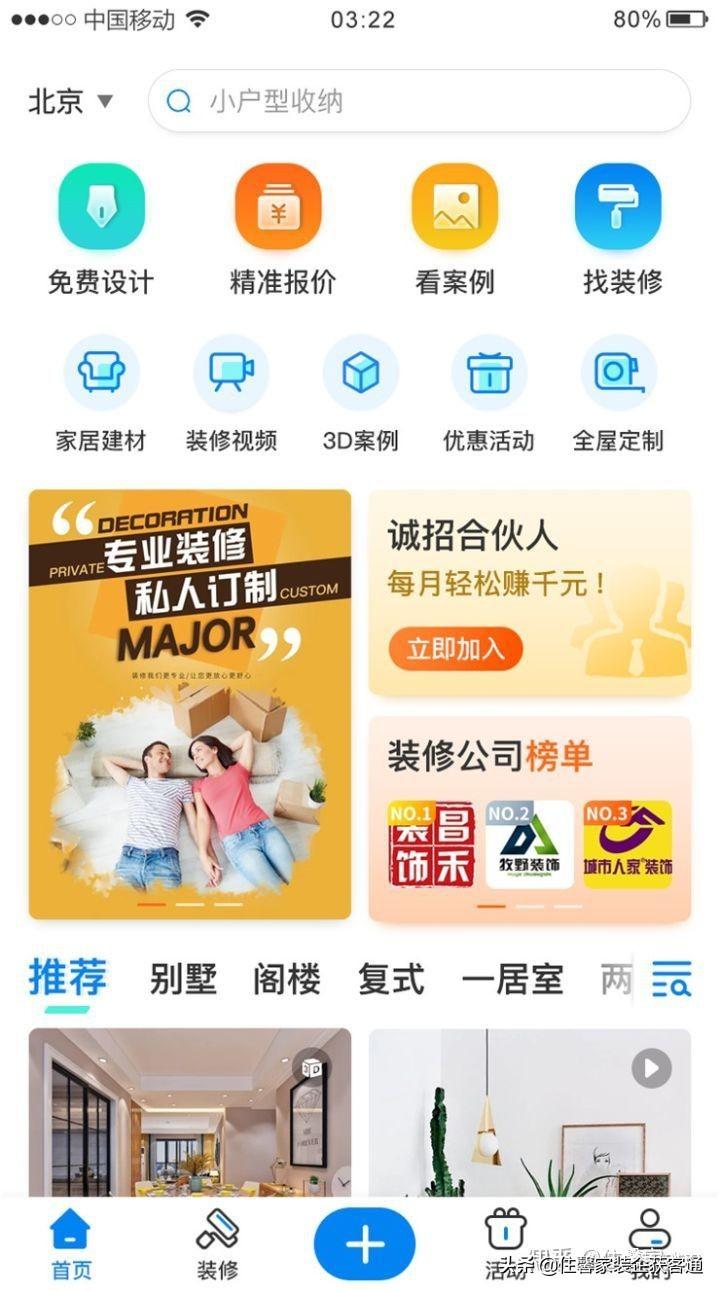
Task: Open the 全屋定制 measuring tape icon
Action: tap(618, 372)
